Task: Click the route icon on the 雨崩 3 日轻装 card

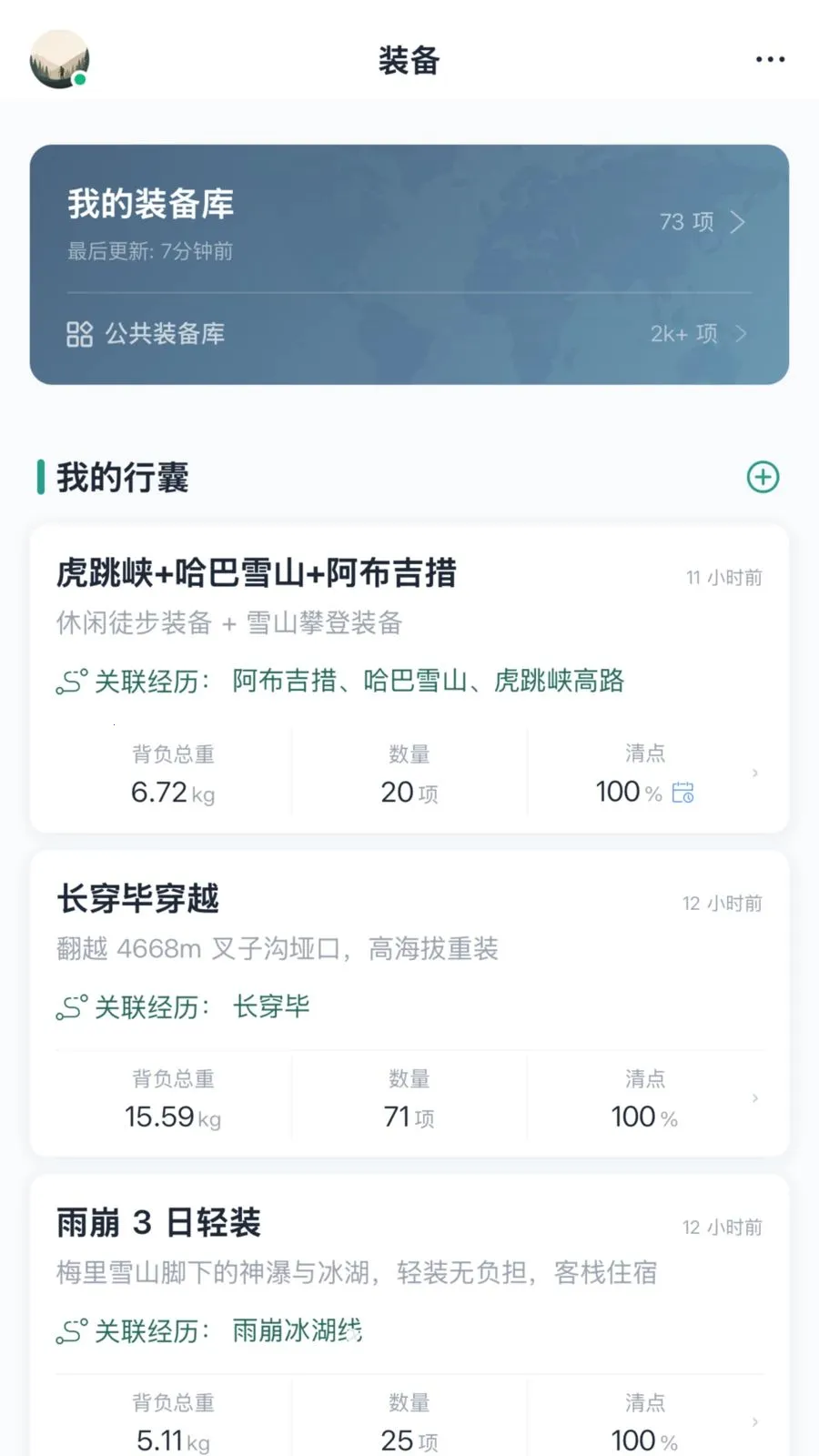Action: pos(74,1330)
